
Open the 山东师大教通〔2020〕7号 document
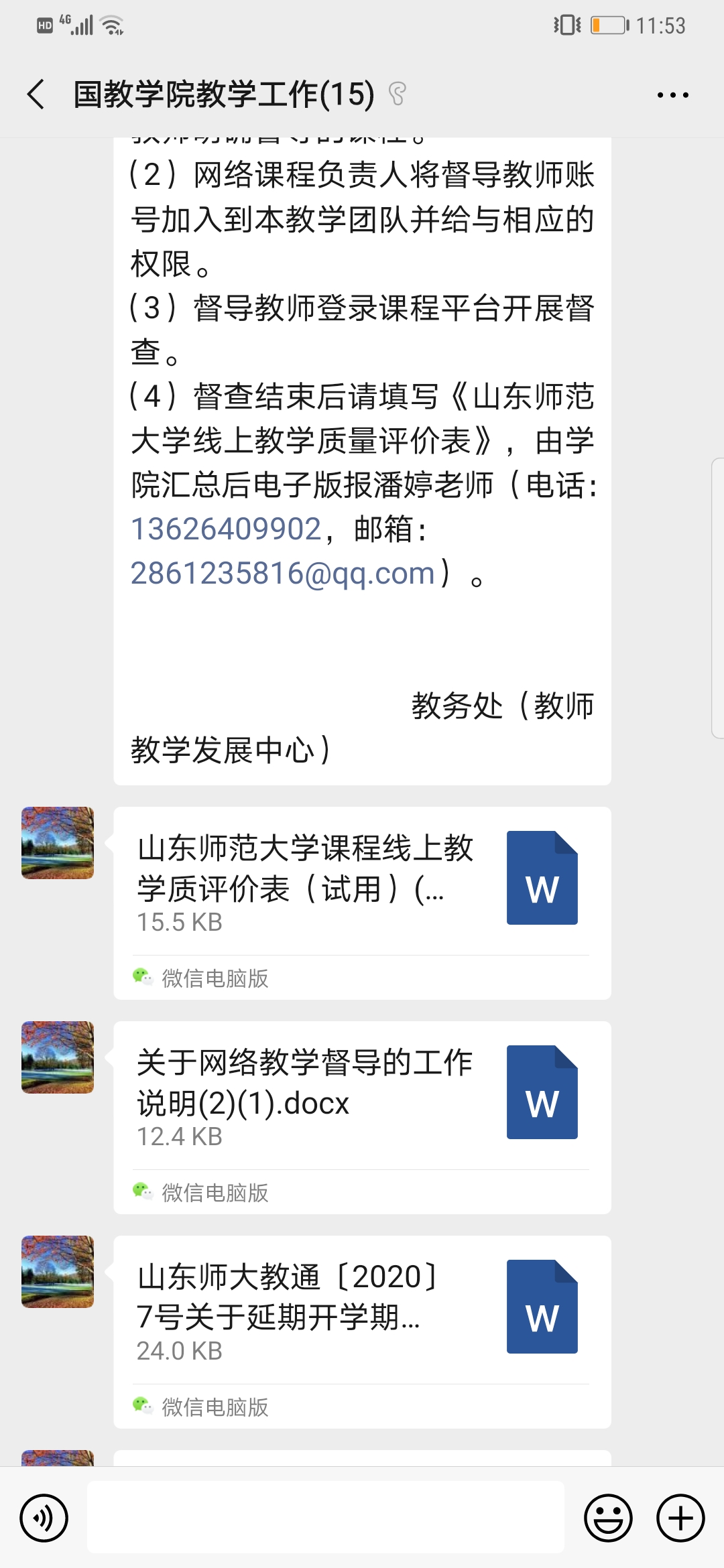click(x=362, y=1308)
